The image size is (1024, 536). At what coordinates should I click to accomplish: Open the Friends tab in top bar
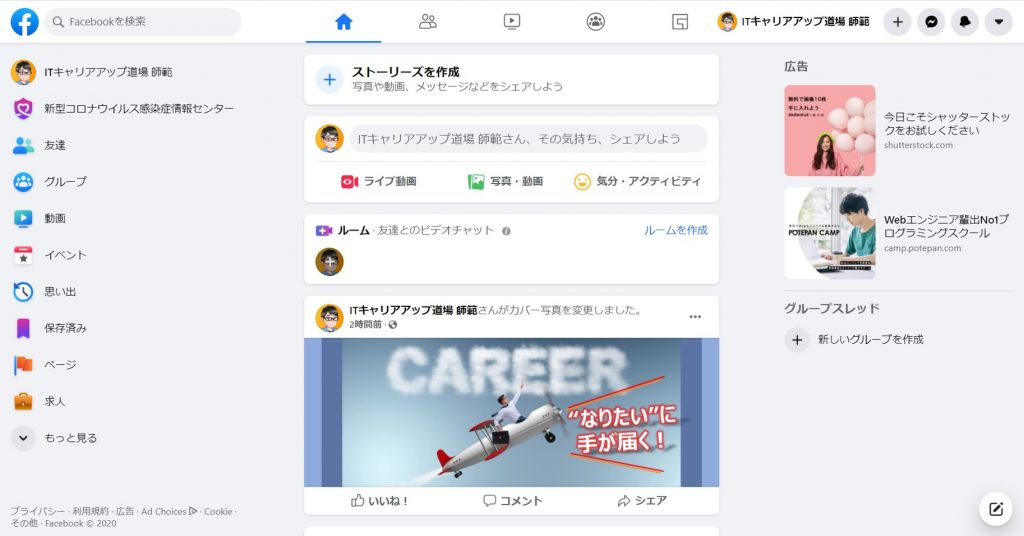(x=428, y=21)
